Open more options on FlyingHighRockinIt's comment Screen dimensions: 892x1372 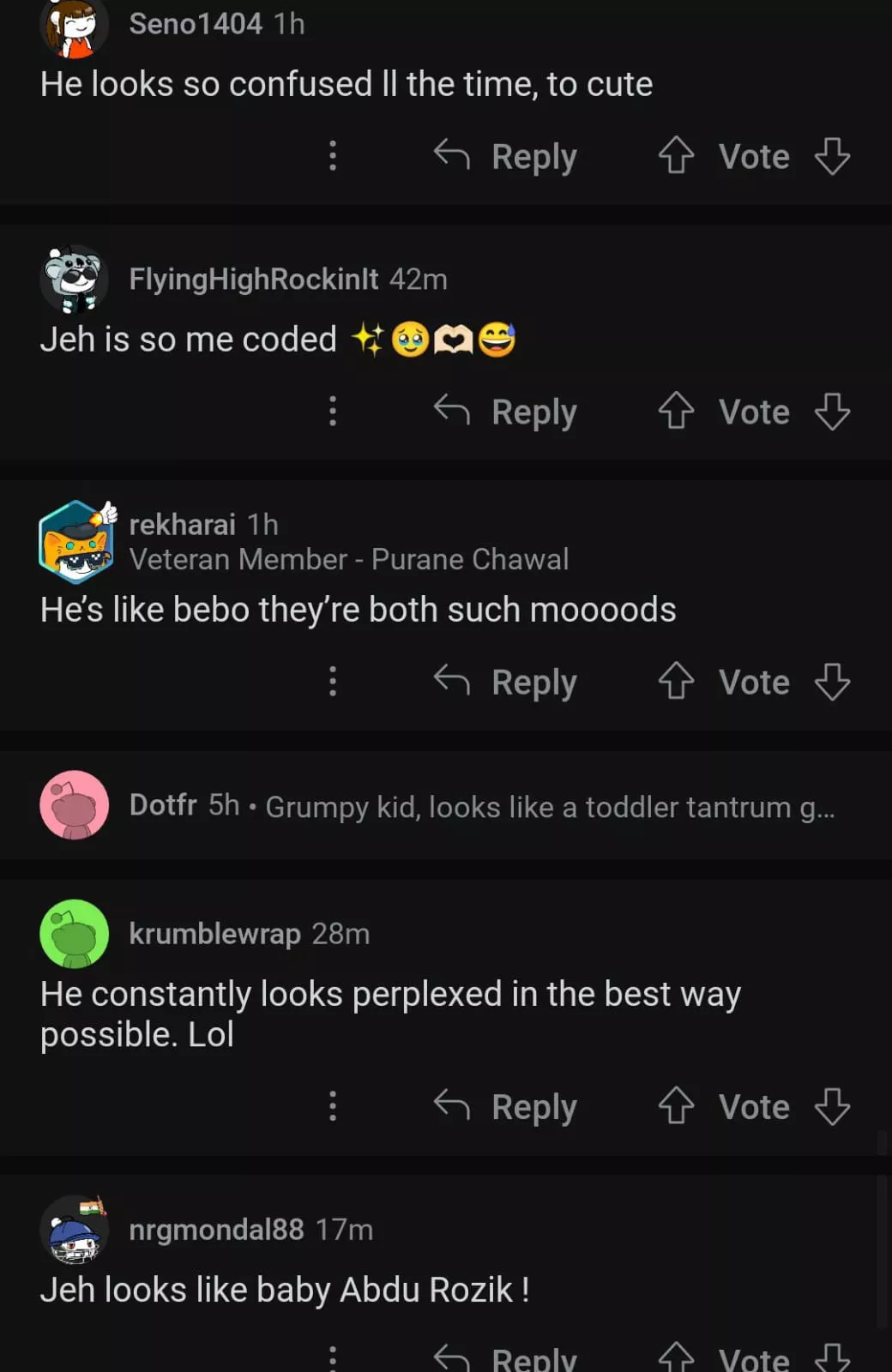[x=333, y=412]
